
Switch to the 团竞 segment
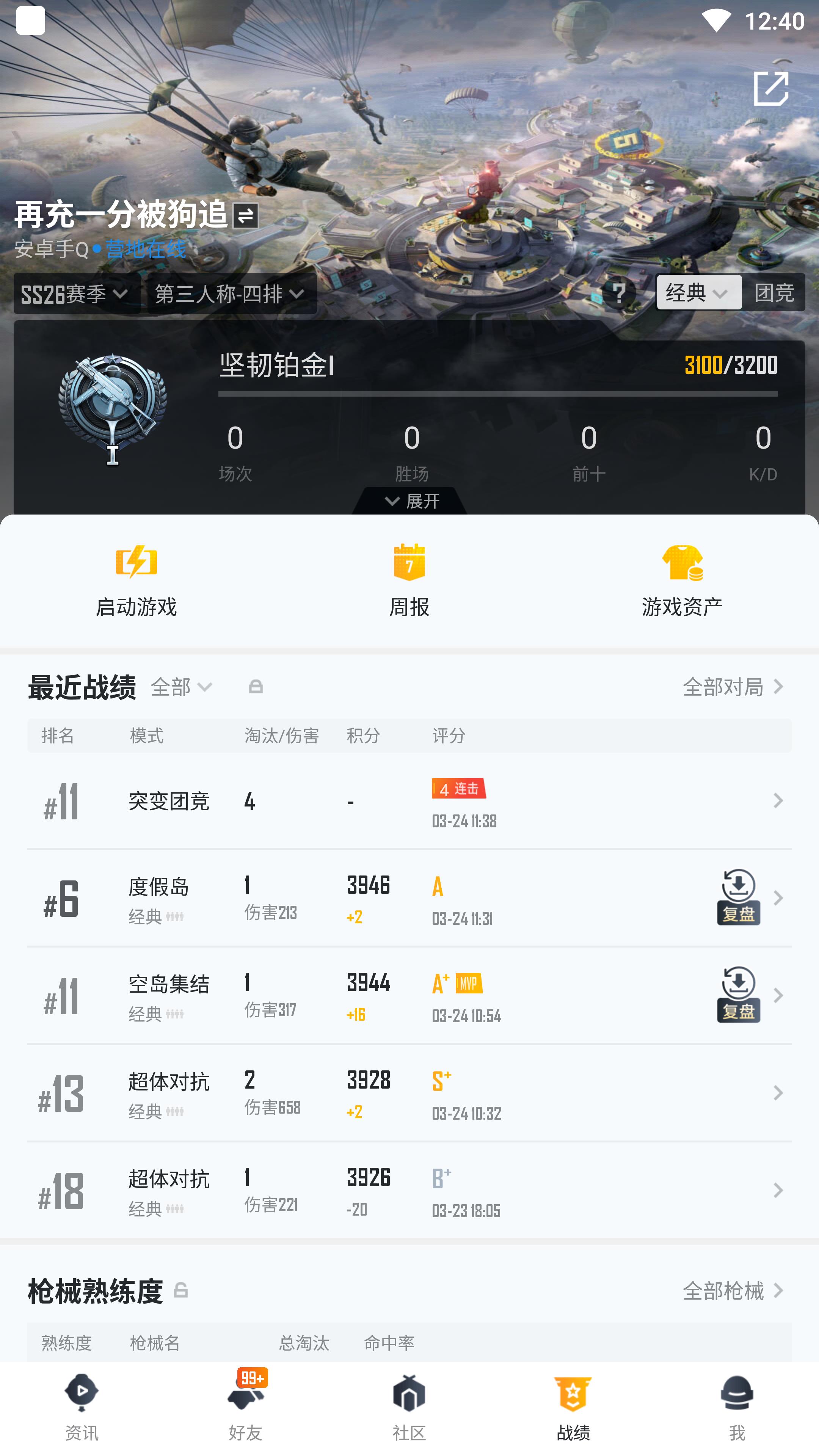coord(773,293)
